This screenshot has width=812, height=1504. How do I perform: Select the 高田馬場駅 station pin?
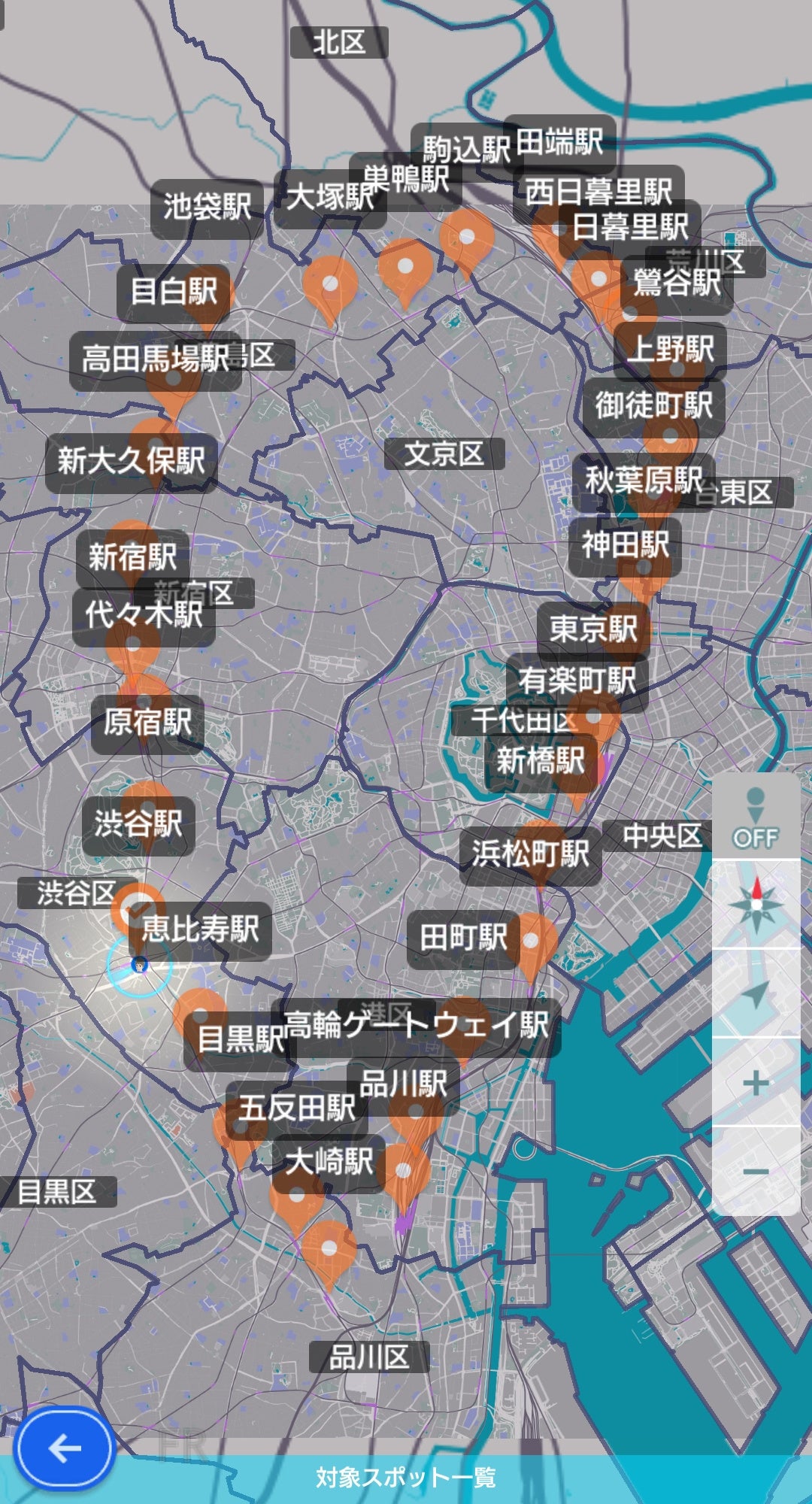tap(155, 359)
